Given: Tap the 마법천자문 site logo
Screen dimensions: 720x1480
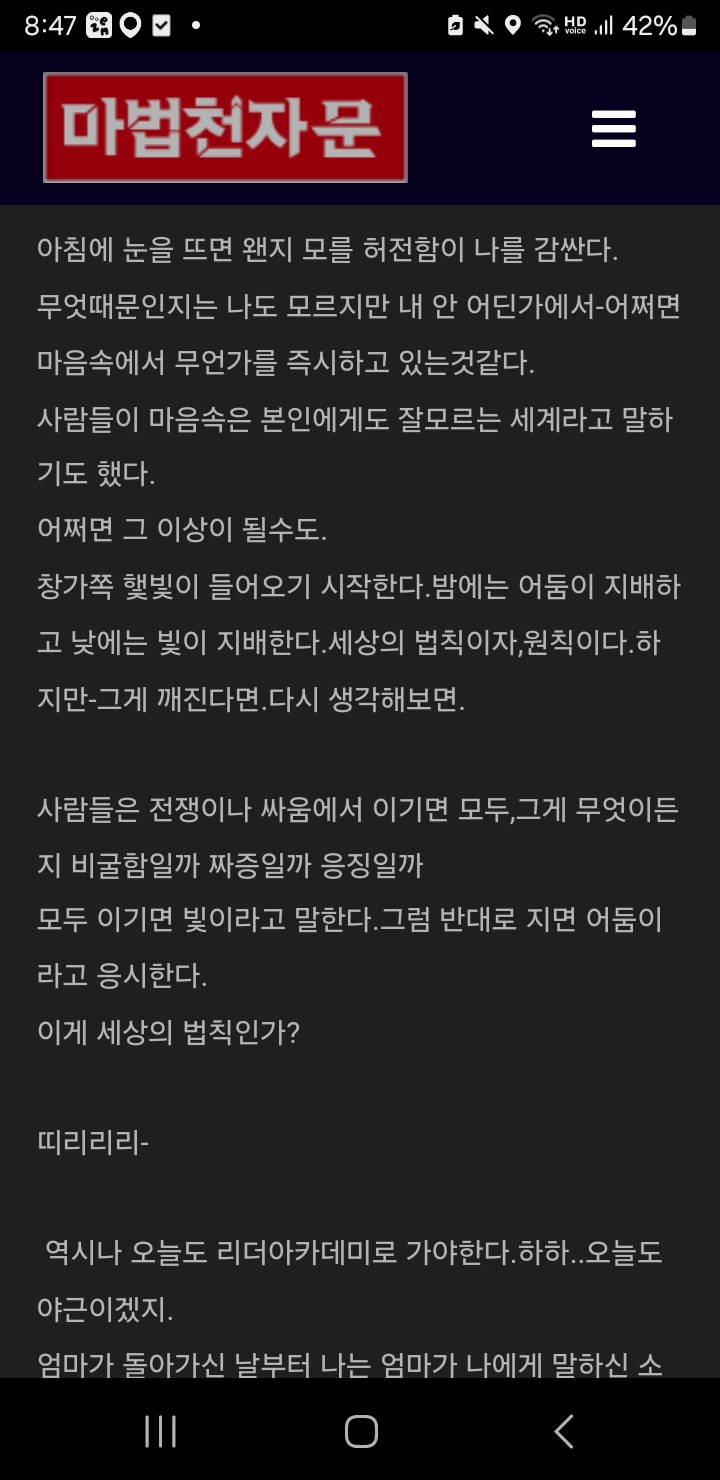Looking at the screenshot, I should (225, 128).
